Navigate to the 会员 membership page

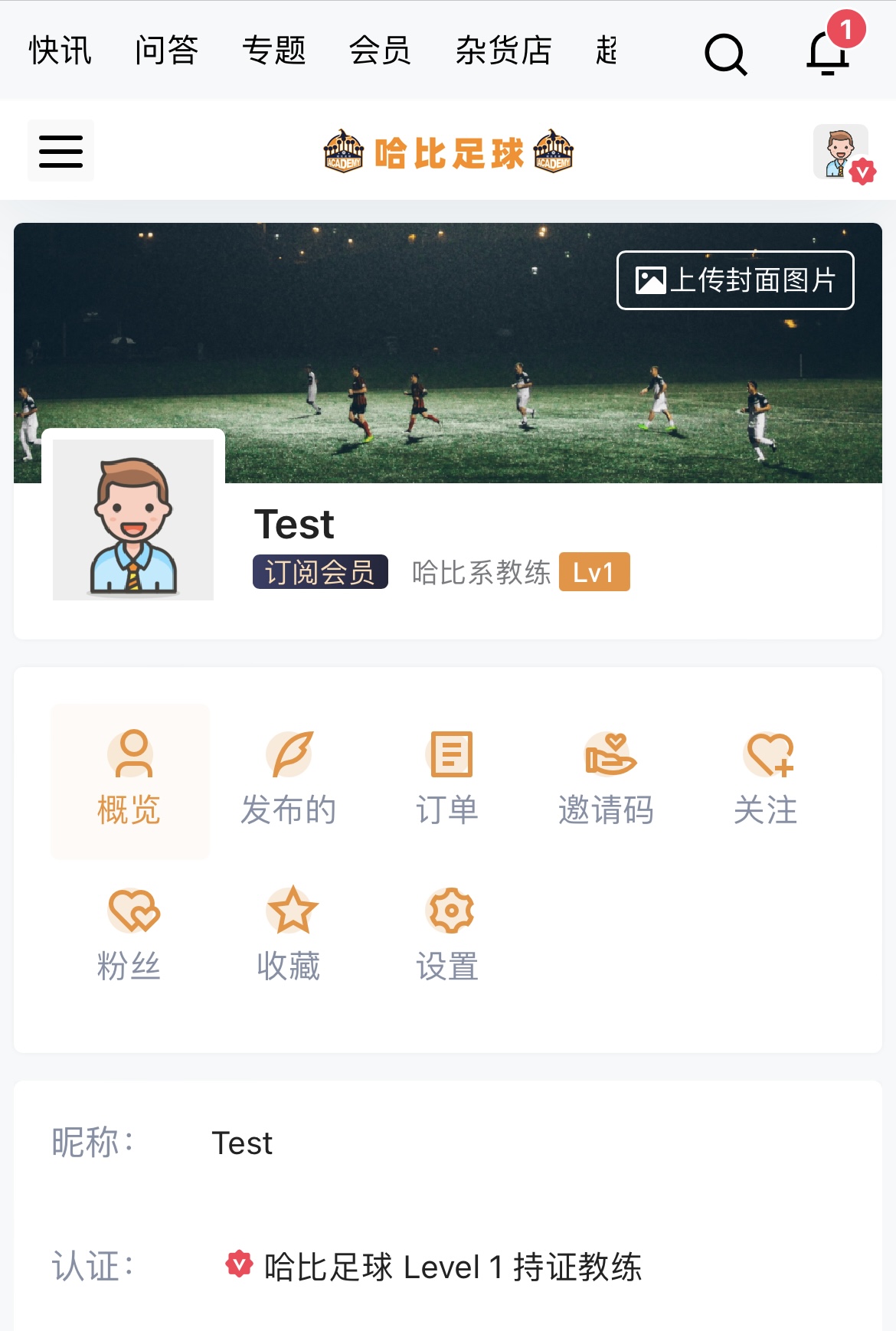point(381,51)
